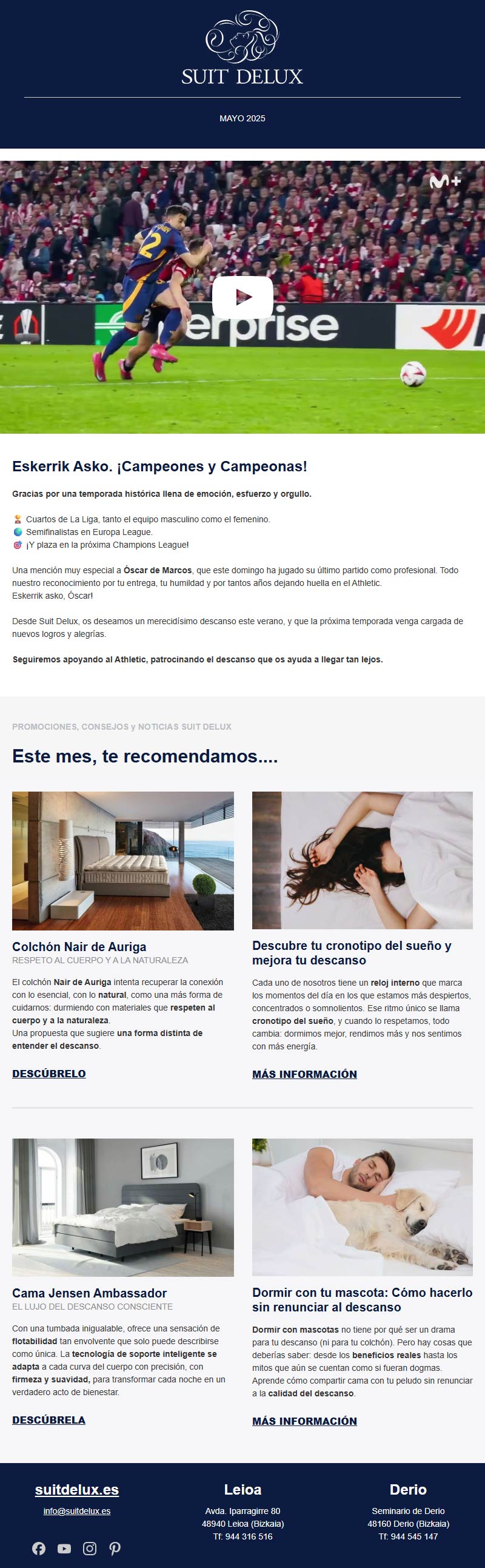Open MÁS INFORMACIÓN about sleep chronotype
The image size is (485, 1568).
tap(304, 1074)
